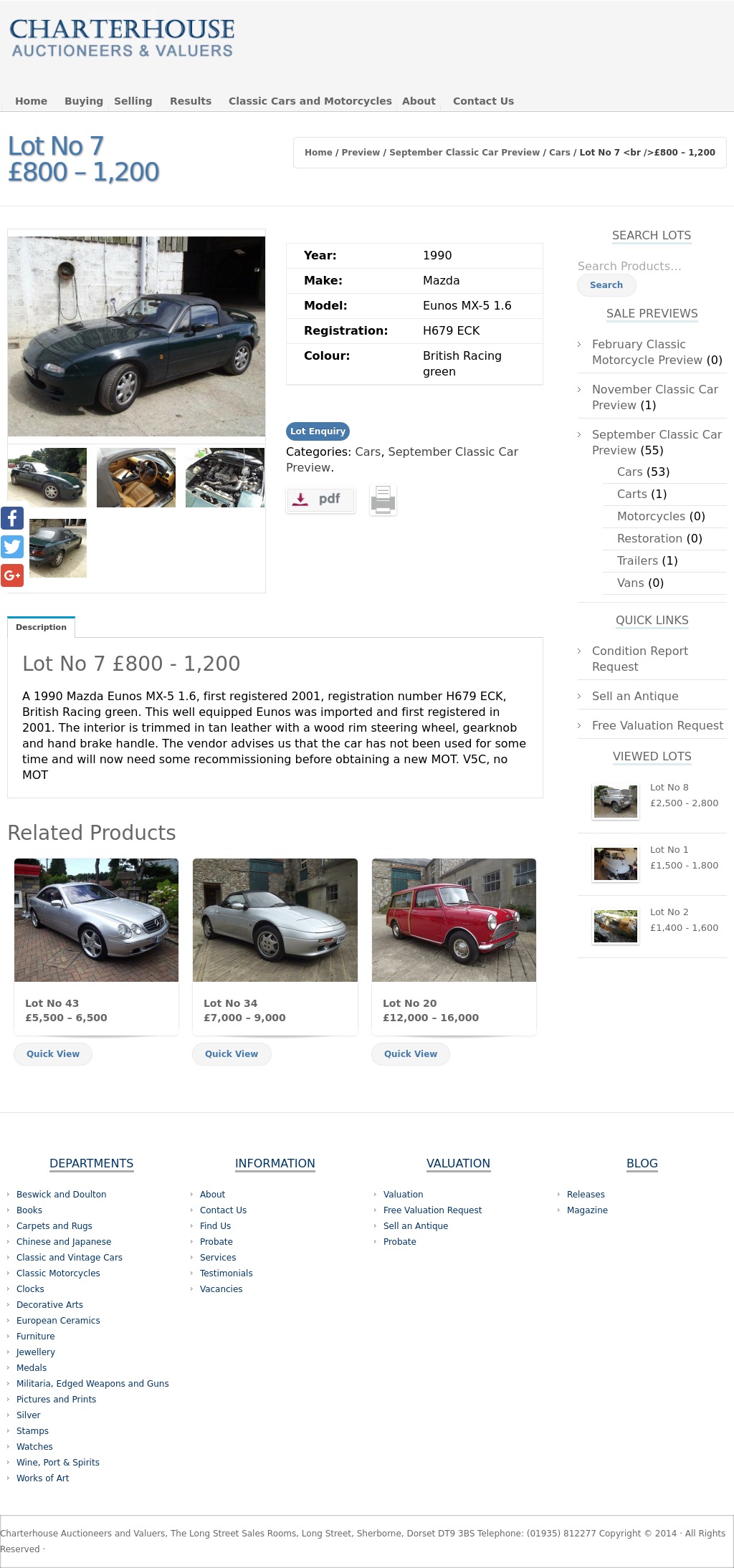Quick View Lot No 43

tap(53, 1054)
